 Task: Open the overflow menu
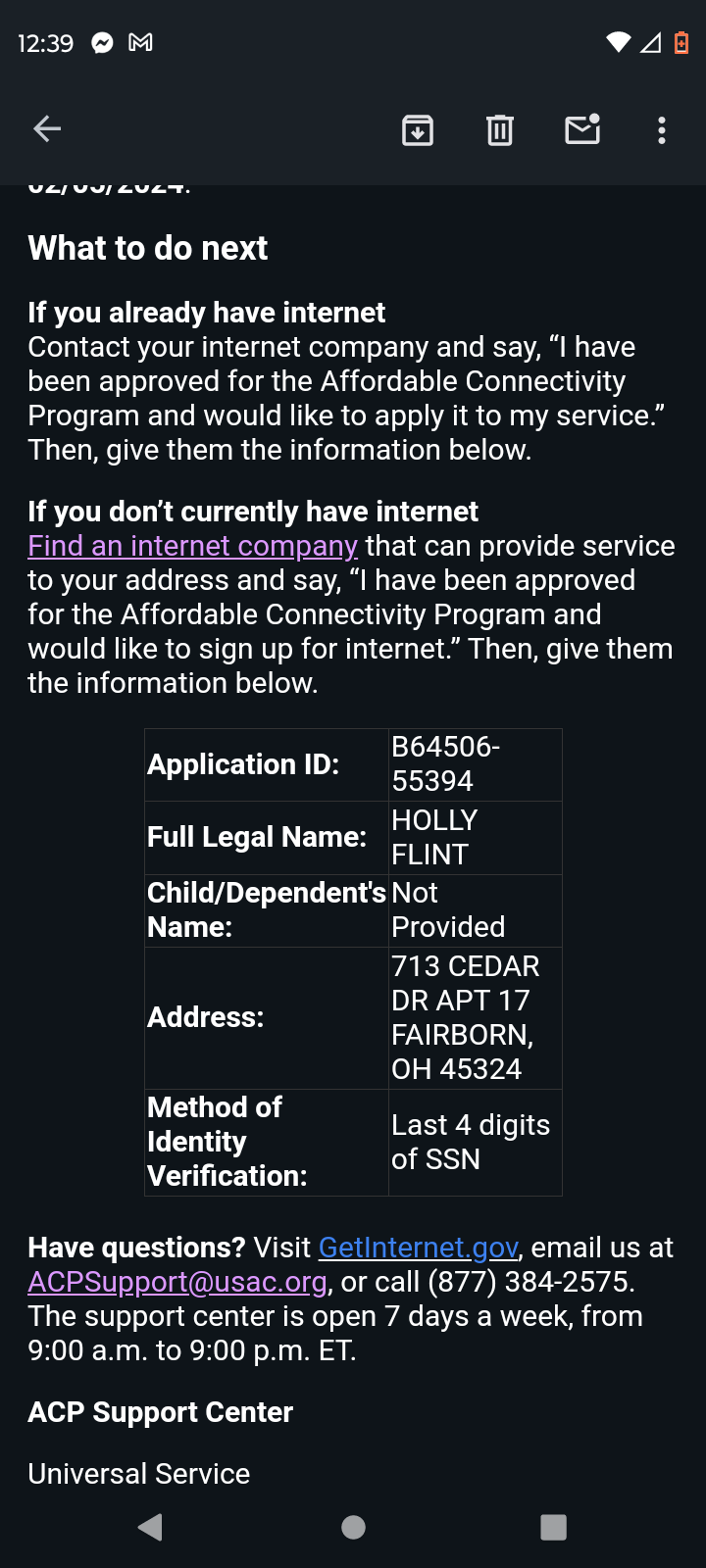662,130
